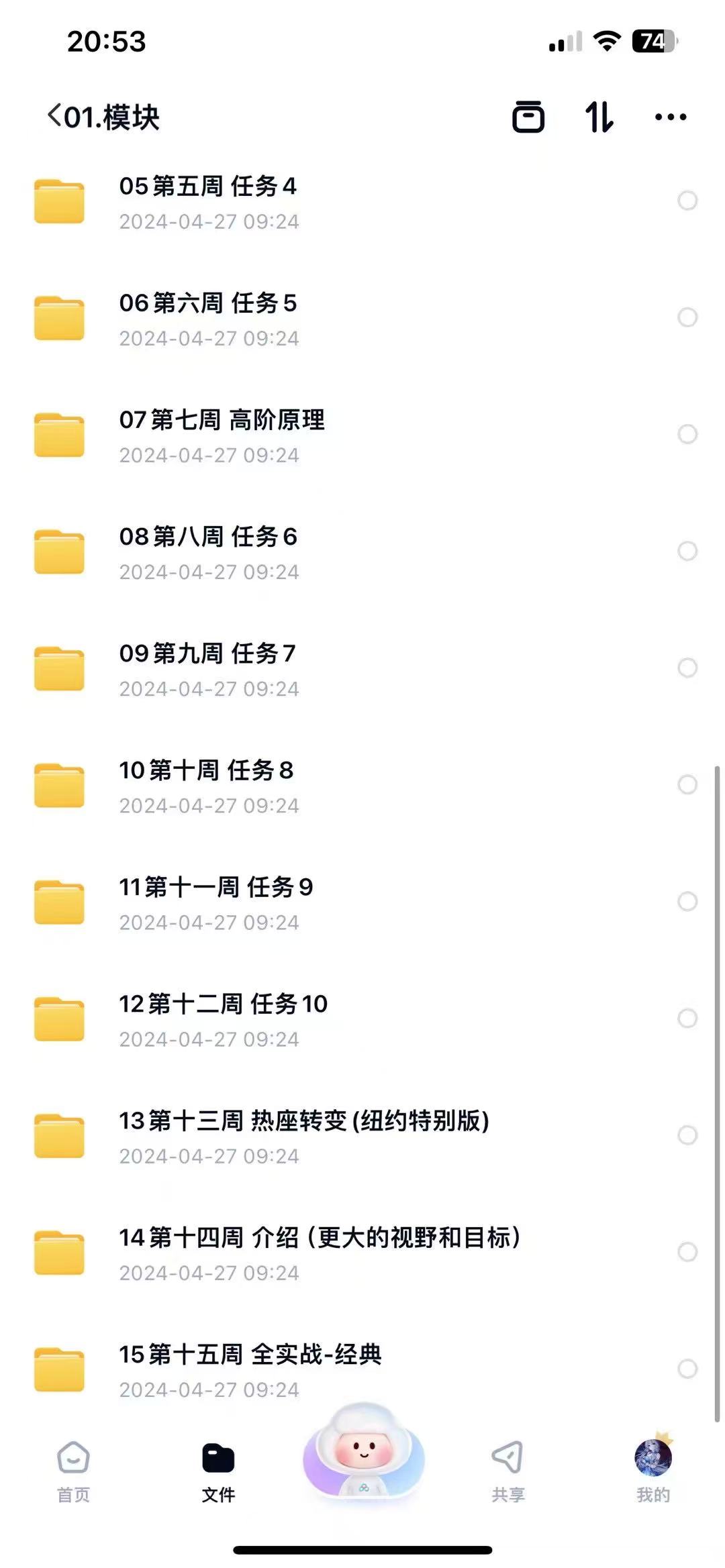Open folder 12第十二周 任务10
725x1568 pixels.
(362, 1018)
